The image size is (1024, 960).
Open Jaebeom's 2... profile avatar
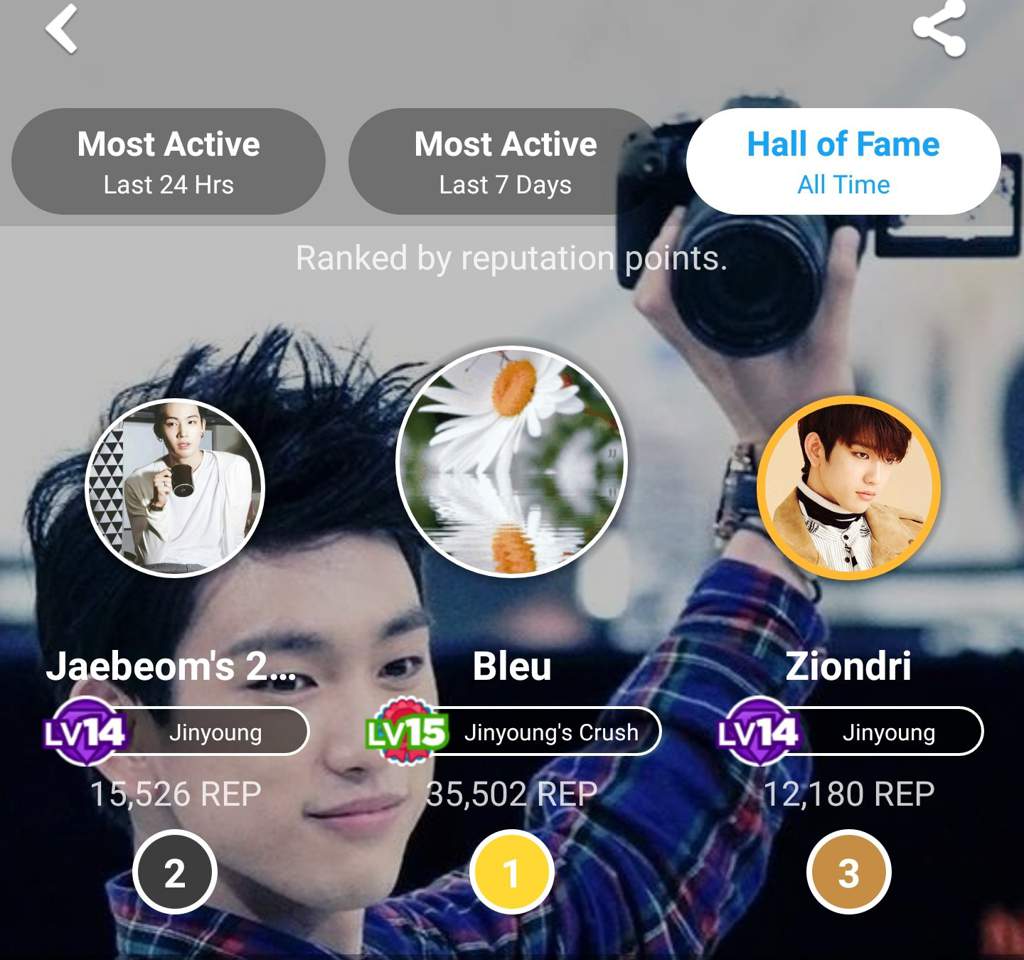[x=175, y=487]
